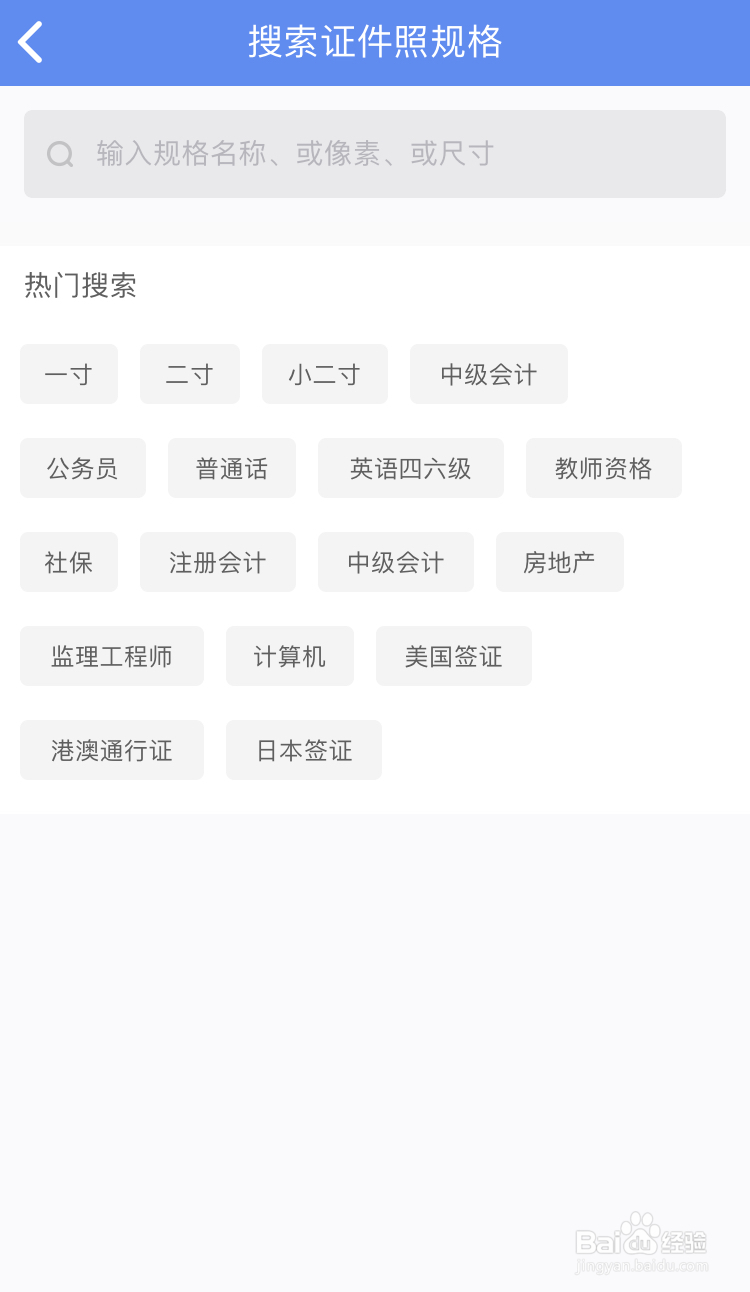Screen dimensions: 750x1292
Task: Search for 中级会计 spec in first row
Action: tap(488, 374)
